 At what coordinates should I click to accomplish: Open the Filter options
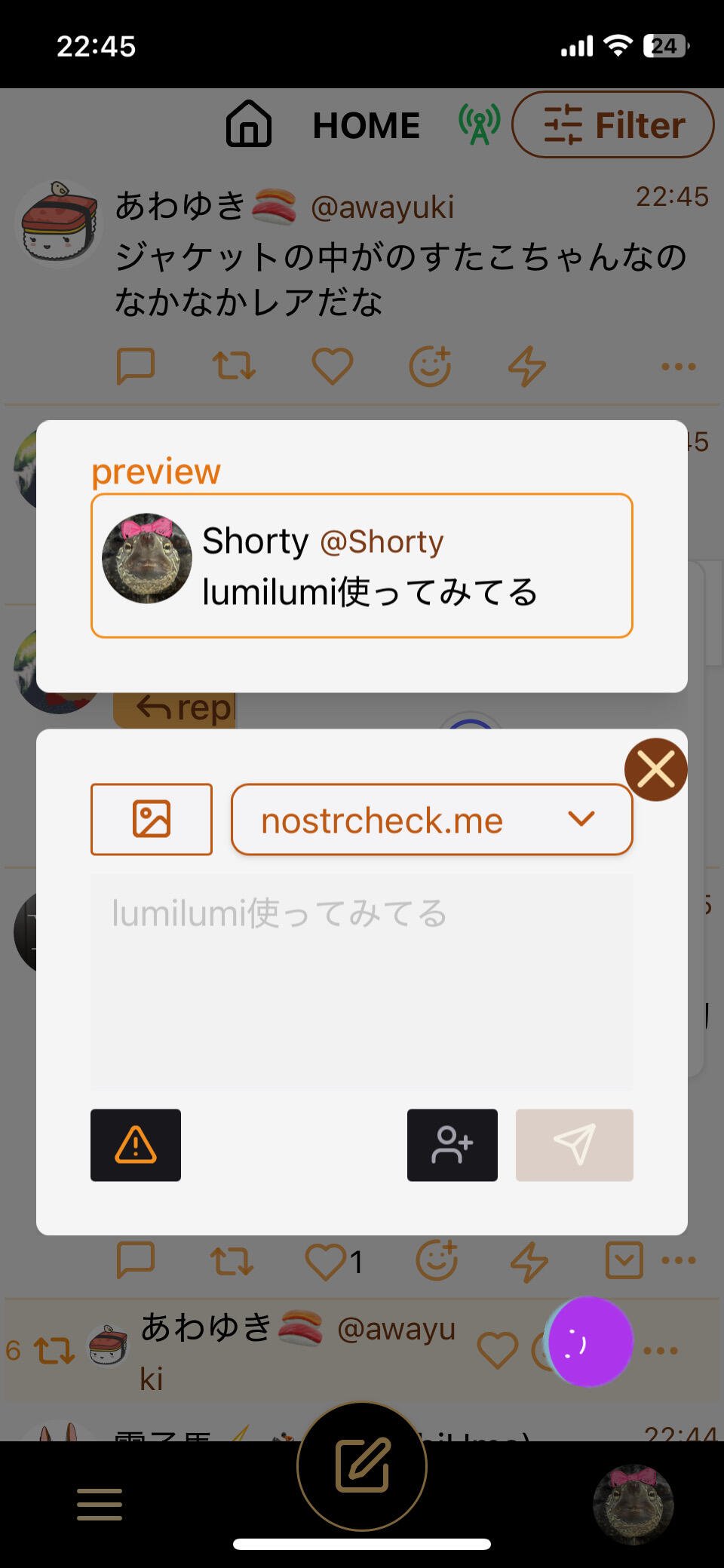pyautogui.click(x=612, y=124)
